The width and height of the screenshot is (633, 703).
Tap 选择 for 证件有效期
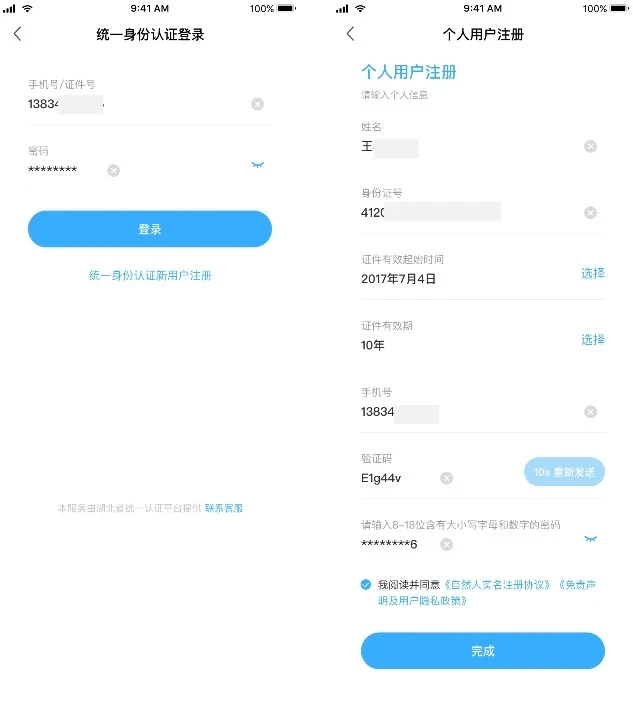click(592, 340)
